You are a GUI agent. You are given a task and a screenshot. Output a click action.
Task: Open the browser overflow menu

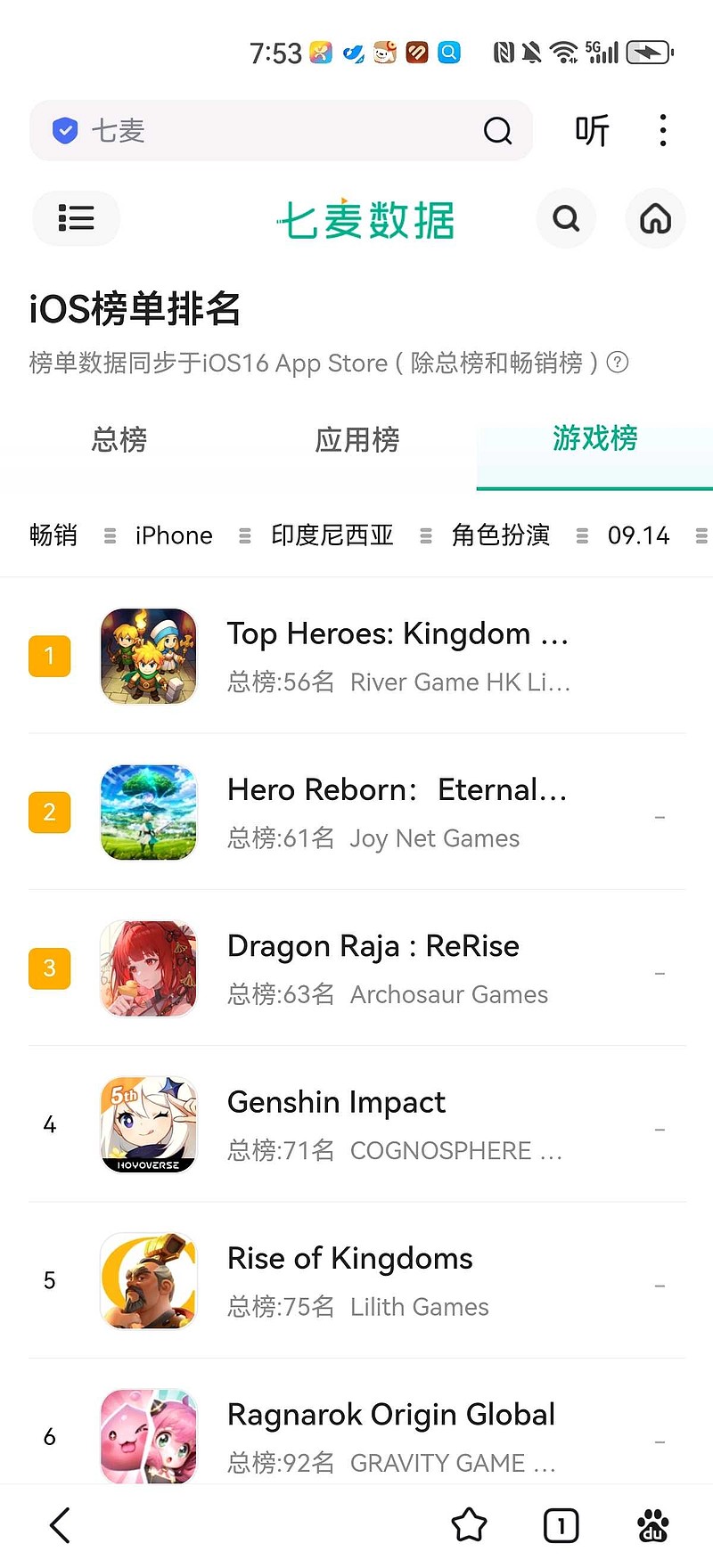pyautogui.click(x=662, y=131)
